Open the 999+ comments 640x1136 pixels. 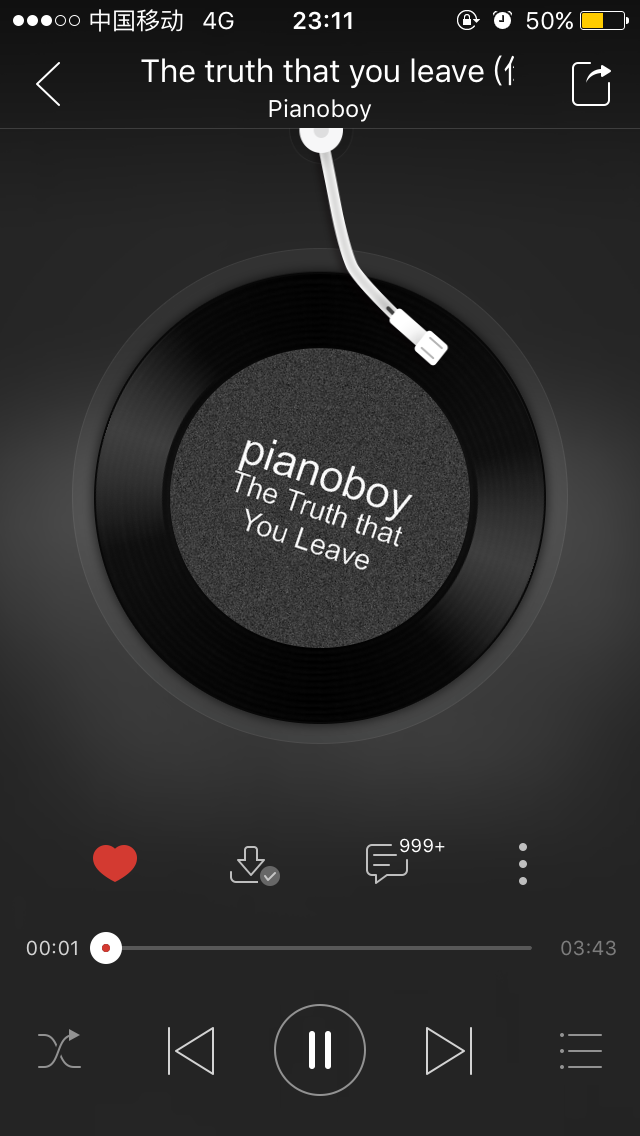click(390, 862)
